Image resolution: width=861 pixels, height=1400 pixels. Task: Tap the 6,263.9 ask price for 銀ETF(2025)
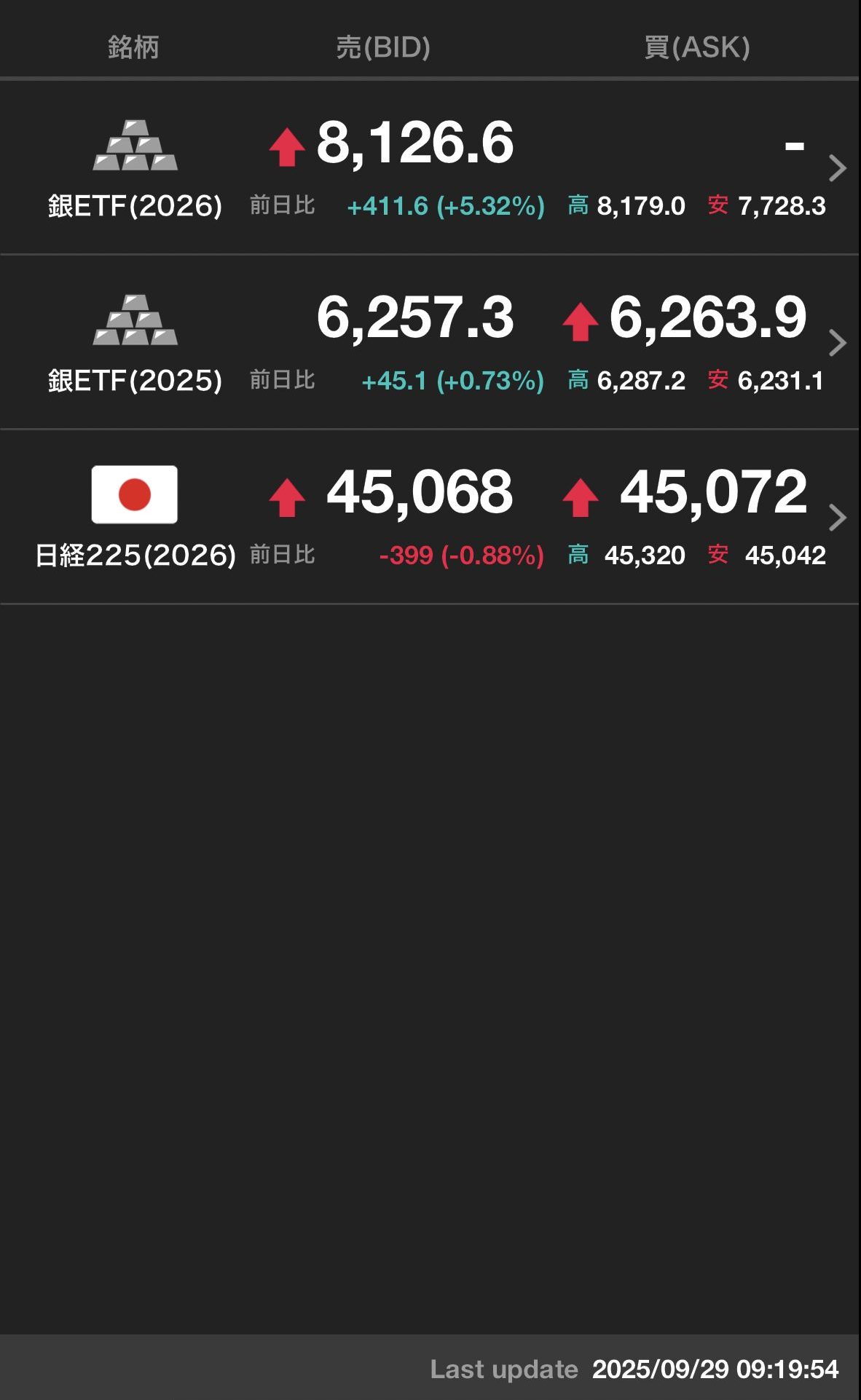[x=708, y=317]
